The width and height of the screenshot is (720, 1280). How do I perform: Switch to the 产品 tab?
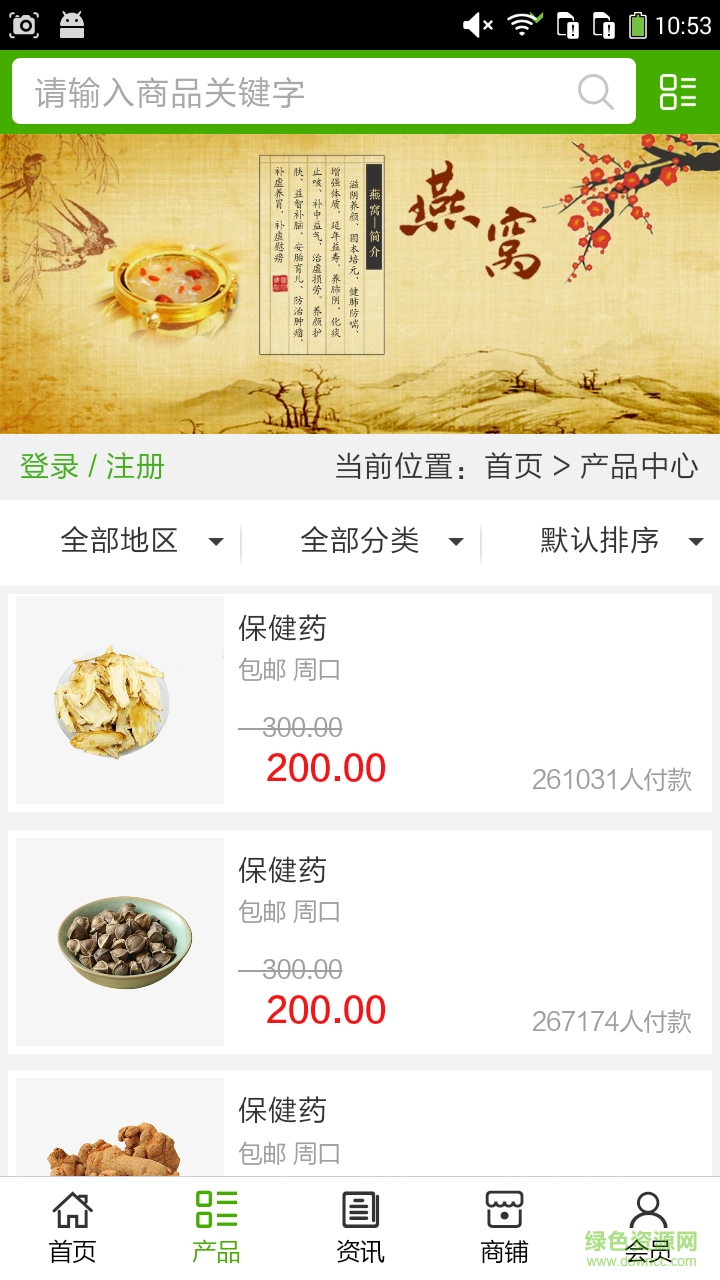pos(216,1228)
